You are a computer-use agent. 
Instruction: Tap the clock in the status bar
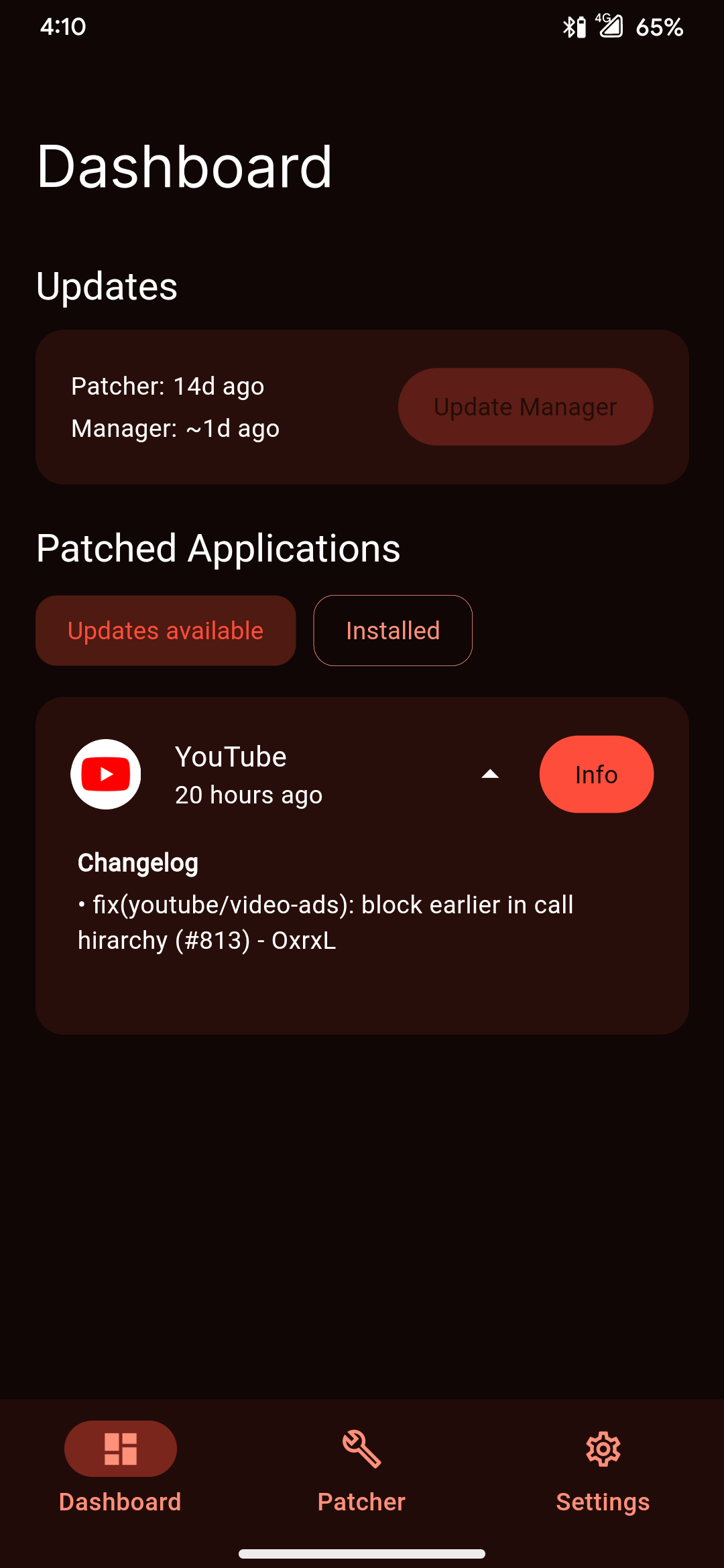[63, 27]
